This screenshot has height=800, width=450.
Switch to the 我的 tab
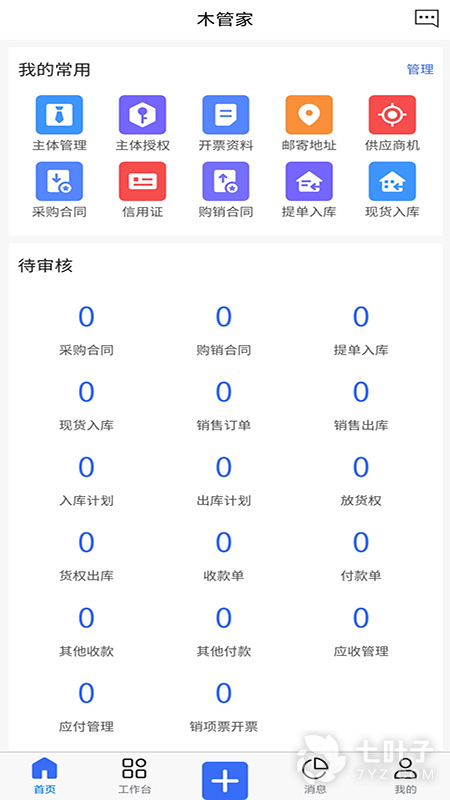click(405, 776)
